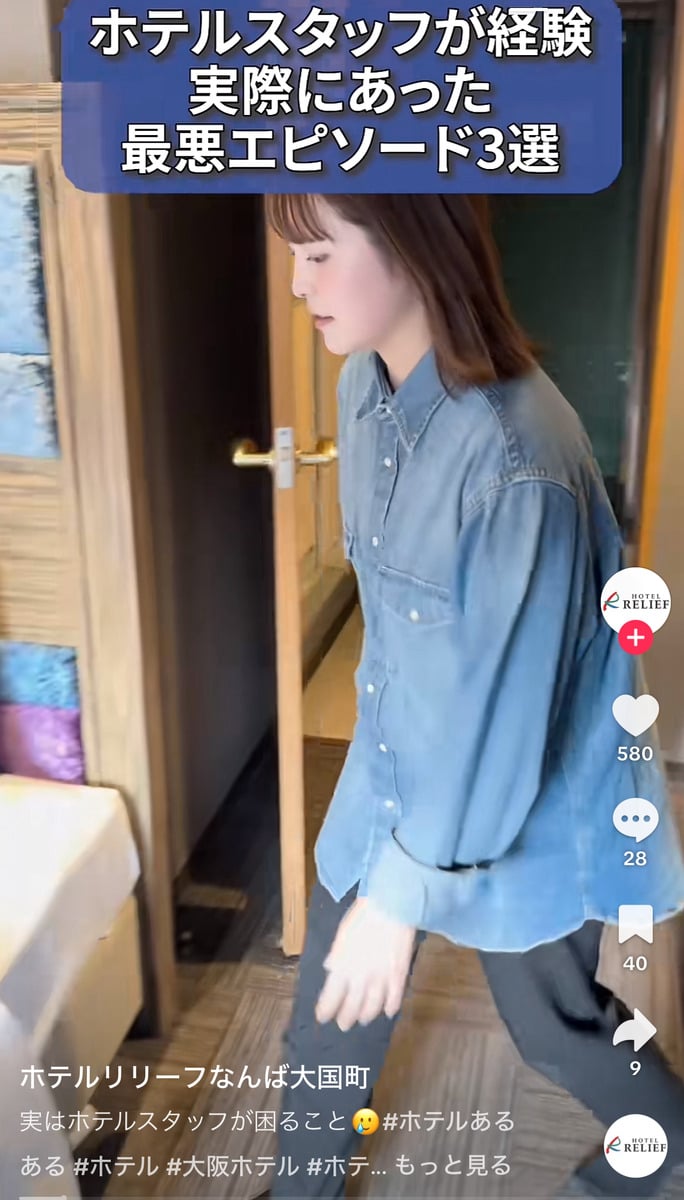This screenshot has width=684, height=1200.
Task: Expand the caption with もっと見る
Action: pyautogui.click(x=452, y=1165)
